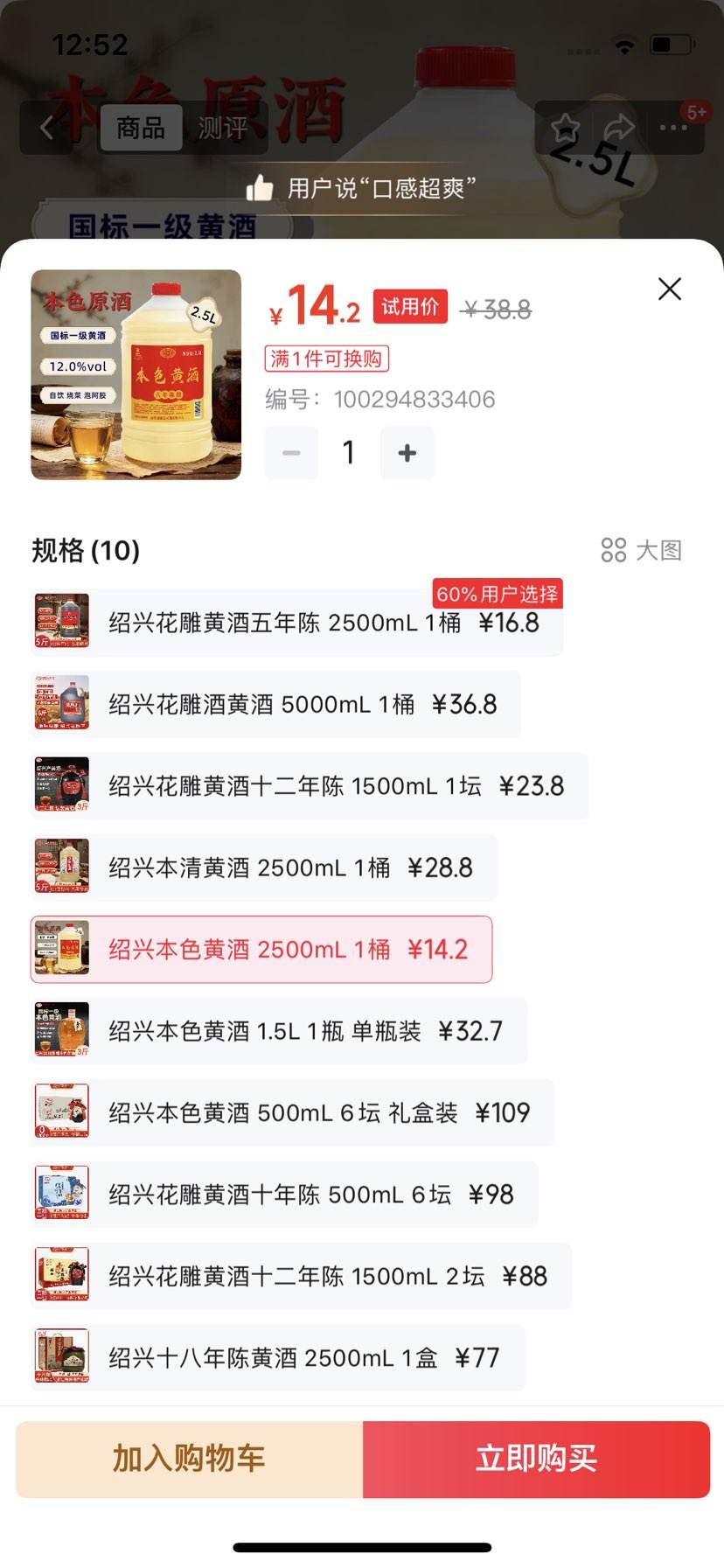Open the more options menu with 5+ badge

[x=673, y=127]
